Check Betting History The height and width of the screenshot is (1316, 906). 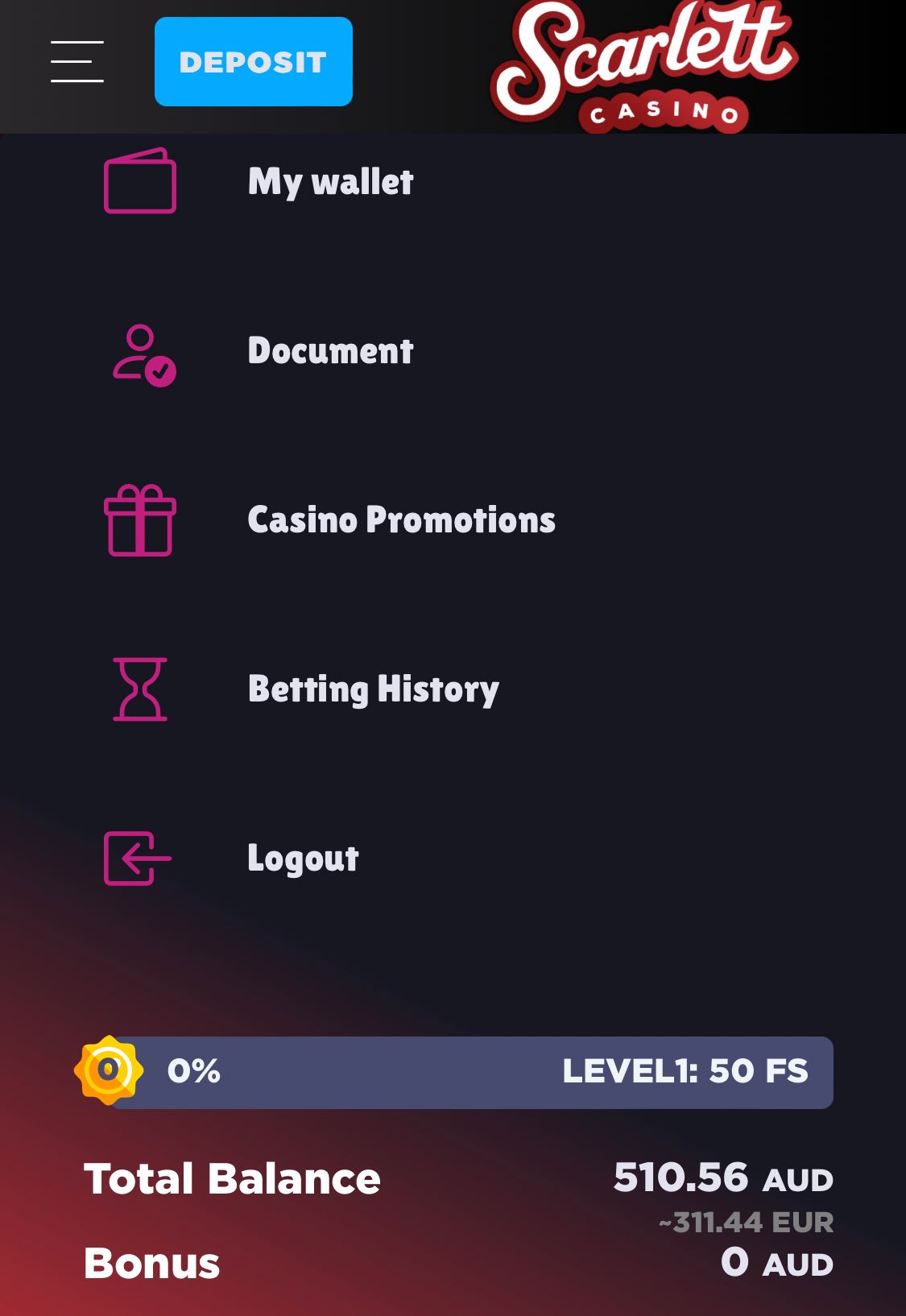pyautogui.click(x=373, y=689)
